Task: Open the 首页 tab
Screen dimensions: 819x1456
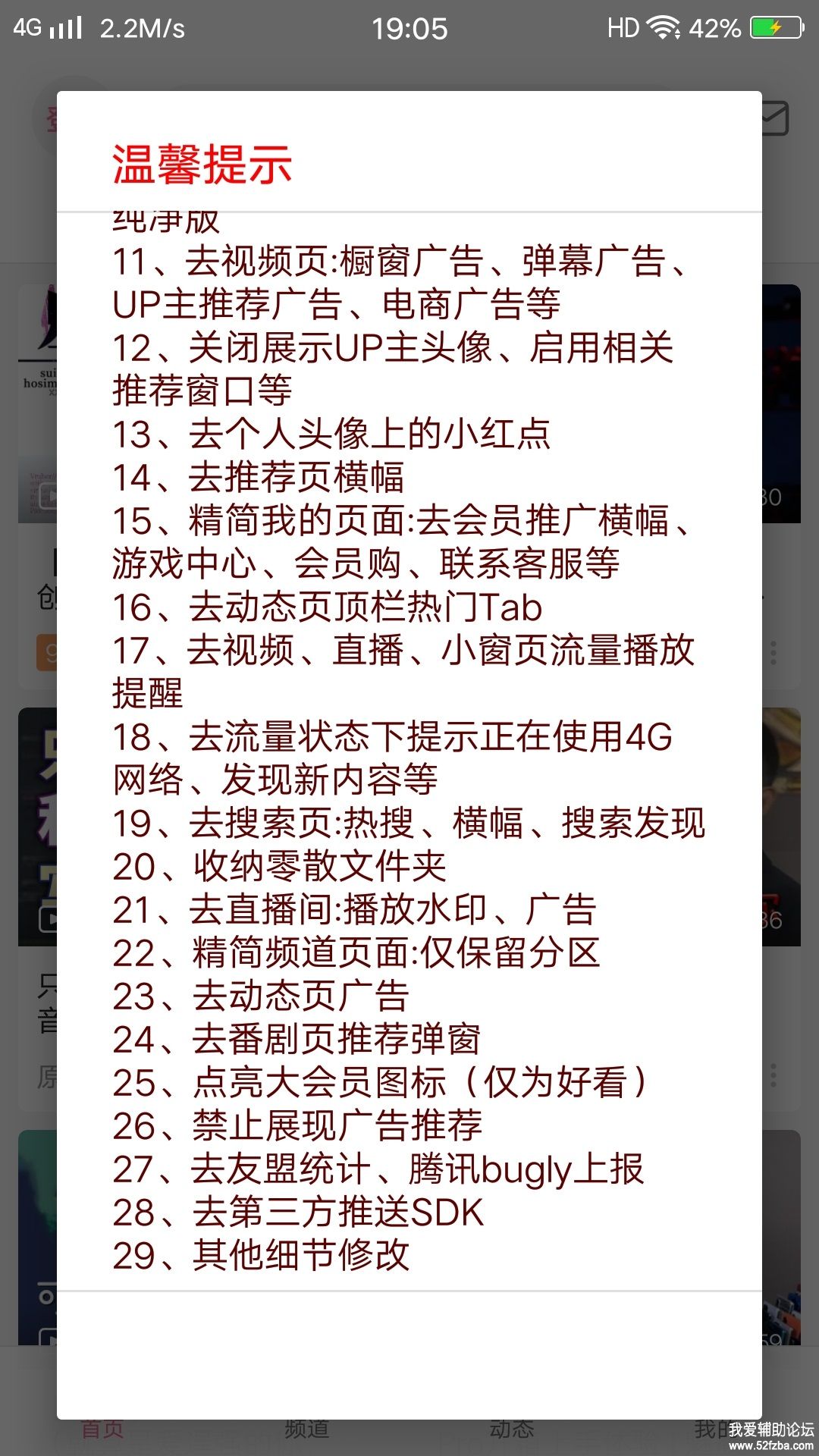Action: 102,1430
